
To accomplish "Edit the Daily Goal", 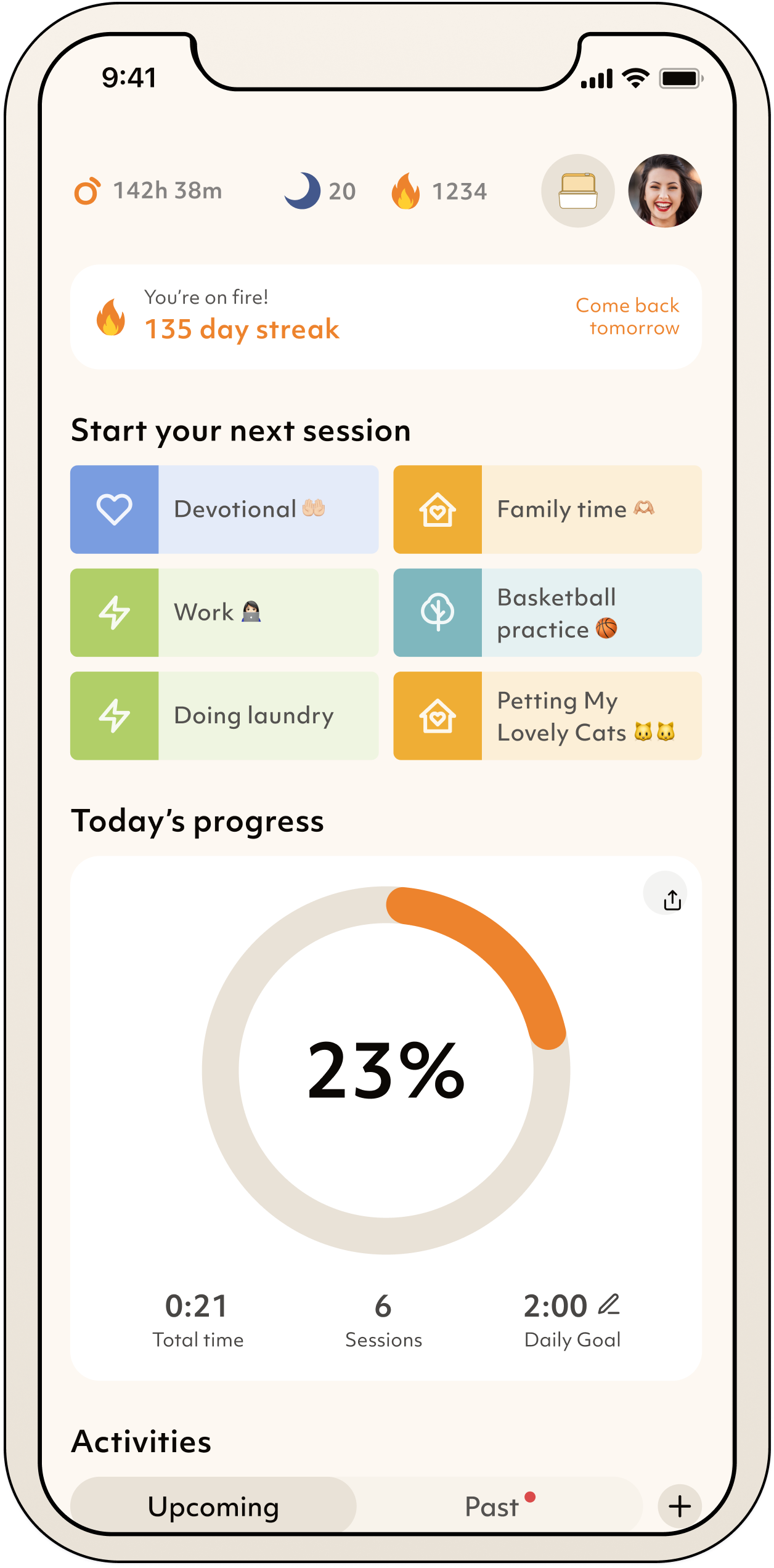I will 609,1305.
